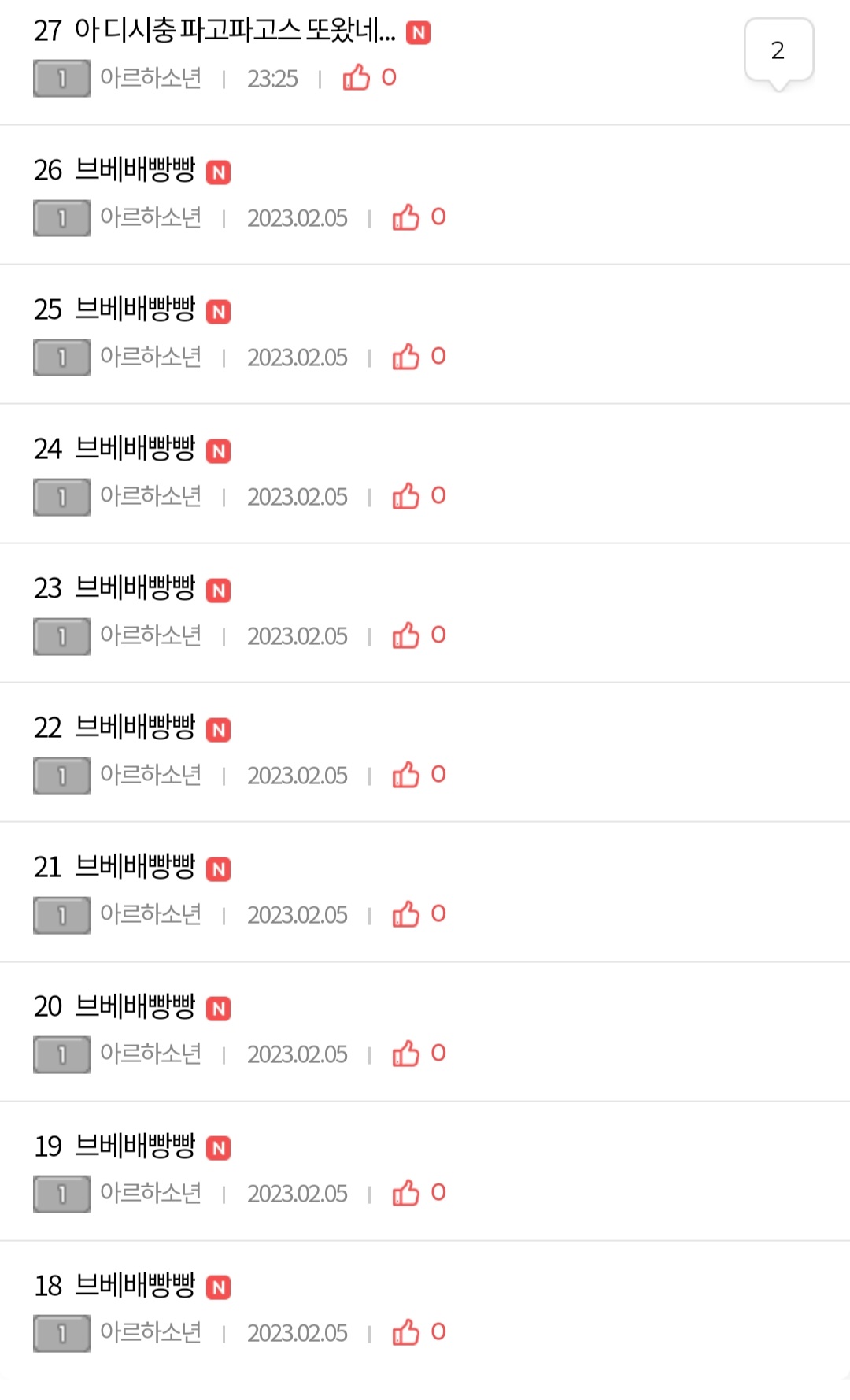Open post number 25 브베배빵빵
This screenshot has height=1400, width=850.
point(135,309)
